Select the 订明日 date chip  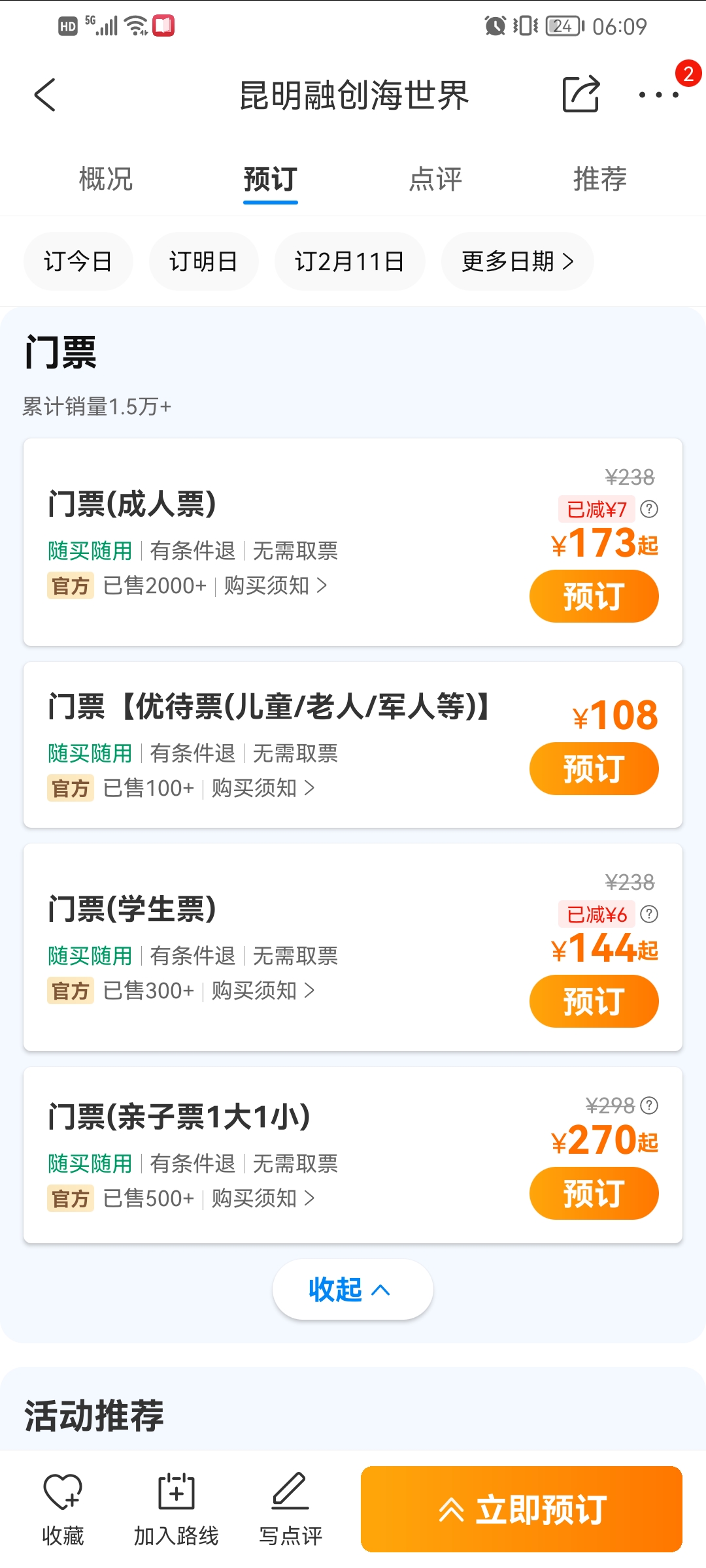tap(204, 261)
